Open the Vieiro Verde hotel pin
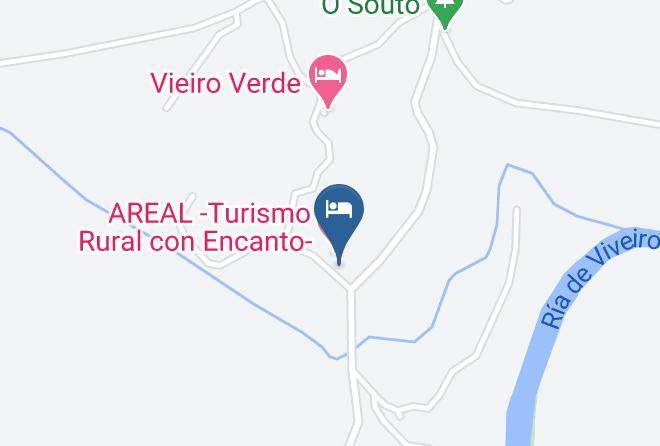Viewport: 660px width, 446px height. 328,80
